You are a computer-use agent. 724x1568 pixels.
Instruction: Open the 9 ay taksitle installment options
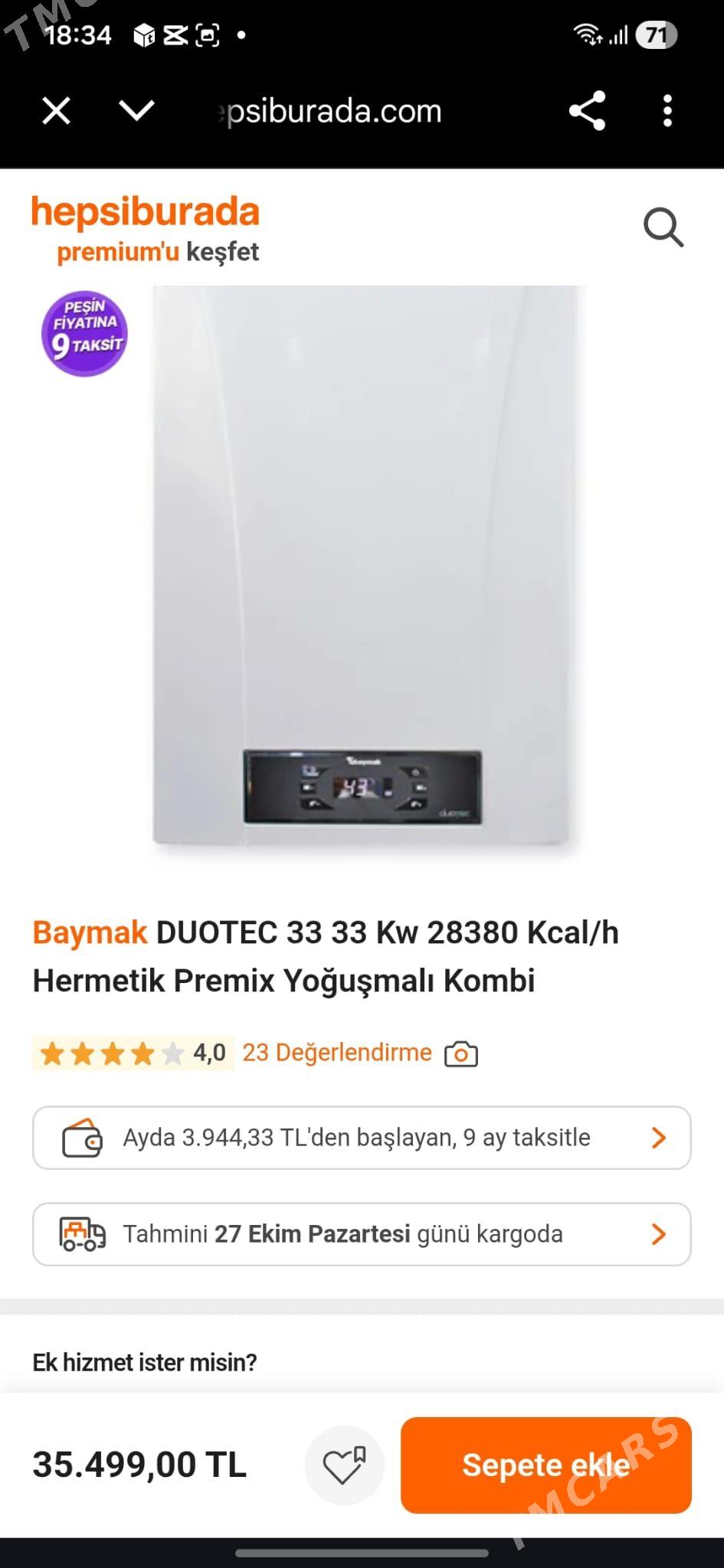362,1138
